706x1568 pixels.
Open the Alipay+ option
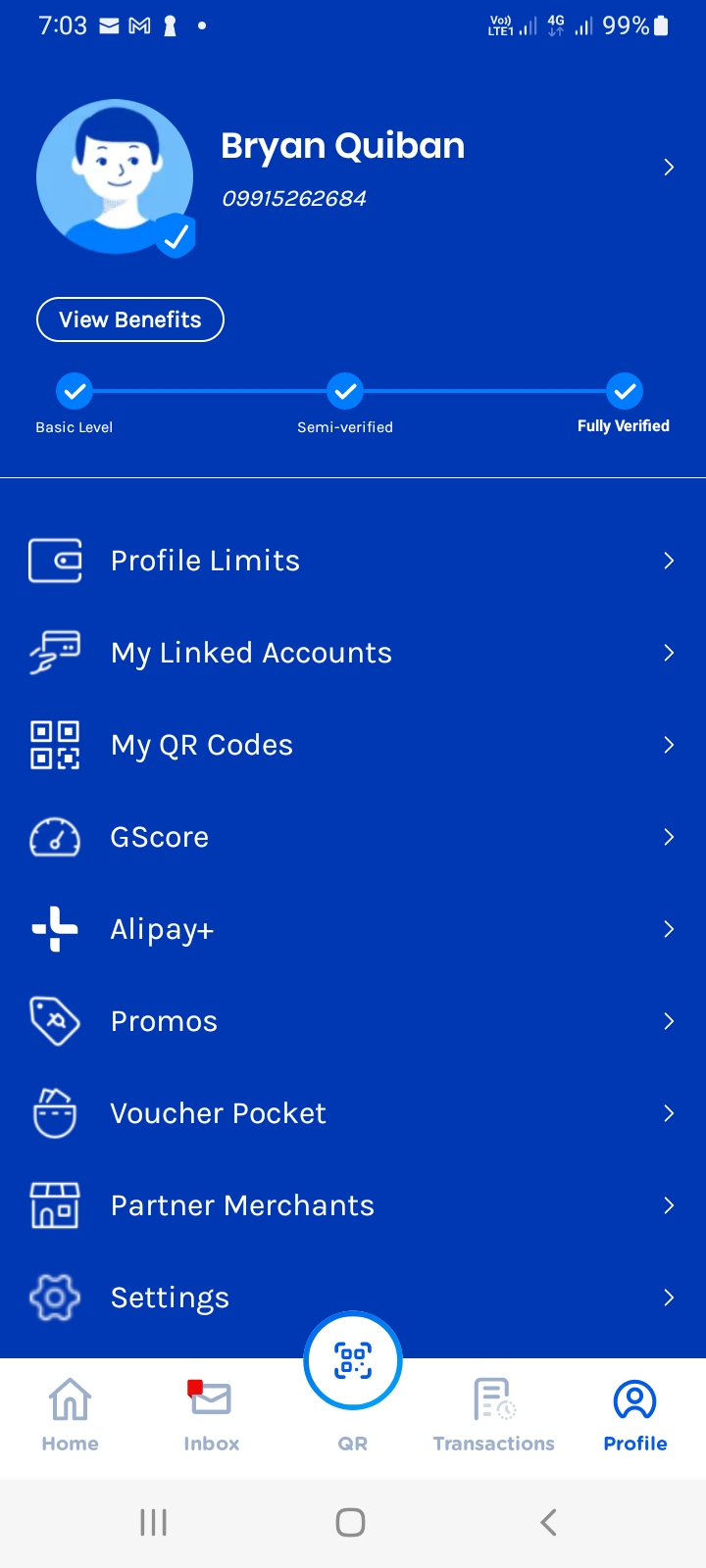[353, 929]
